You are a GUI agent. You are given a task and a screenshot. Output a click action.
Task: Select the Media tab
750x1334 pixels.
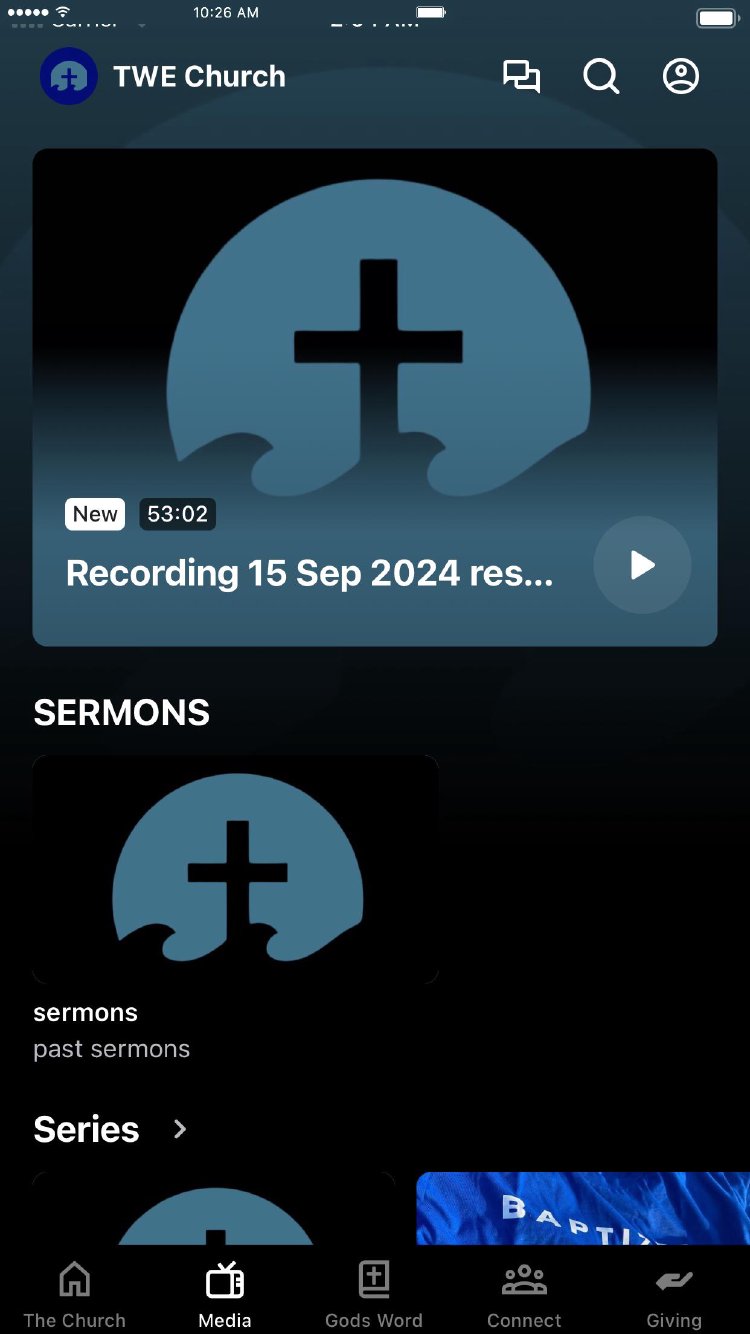(x=225, y=1295)
